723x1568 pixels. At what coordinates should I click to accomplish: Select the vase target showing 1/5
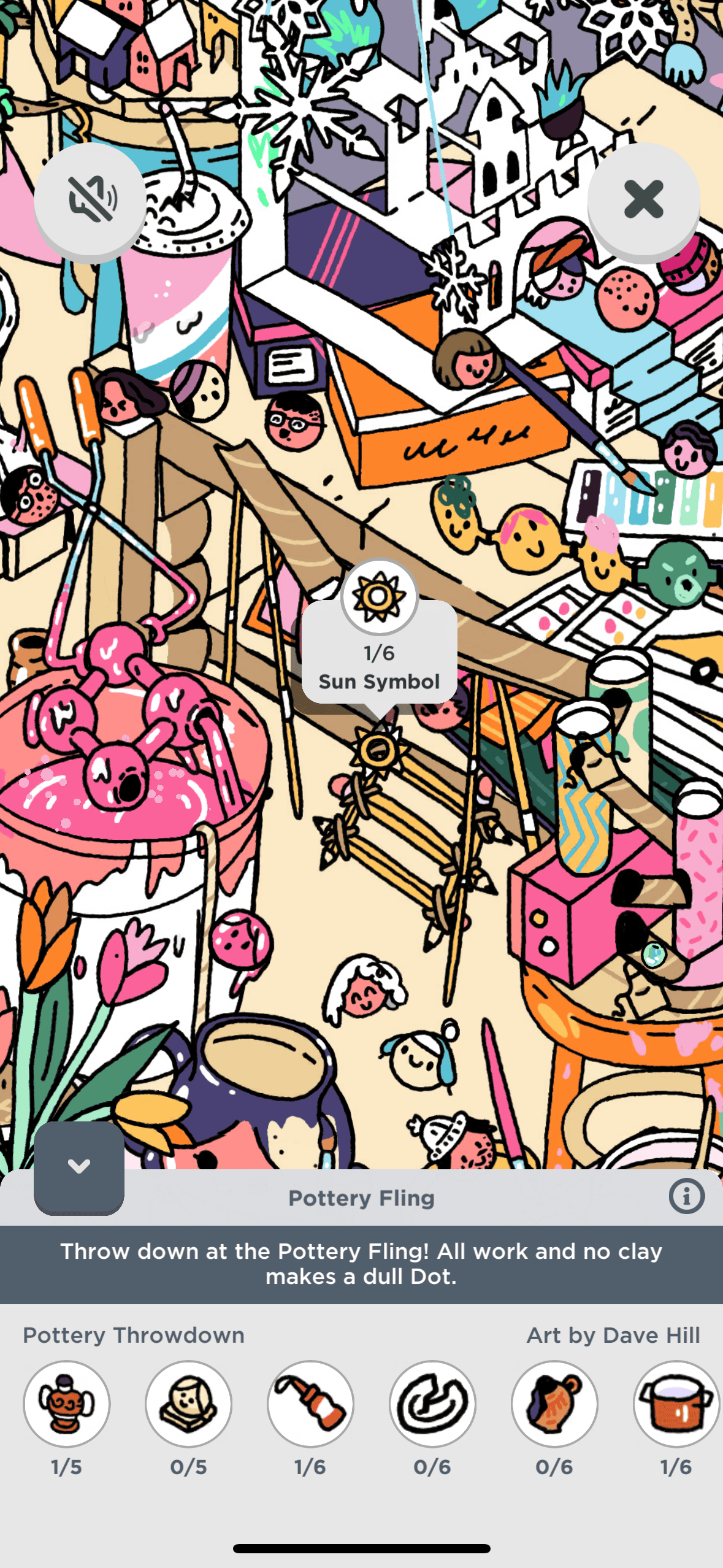(67, 1404)
